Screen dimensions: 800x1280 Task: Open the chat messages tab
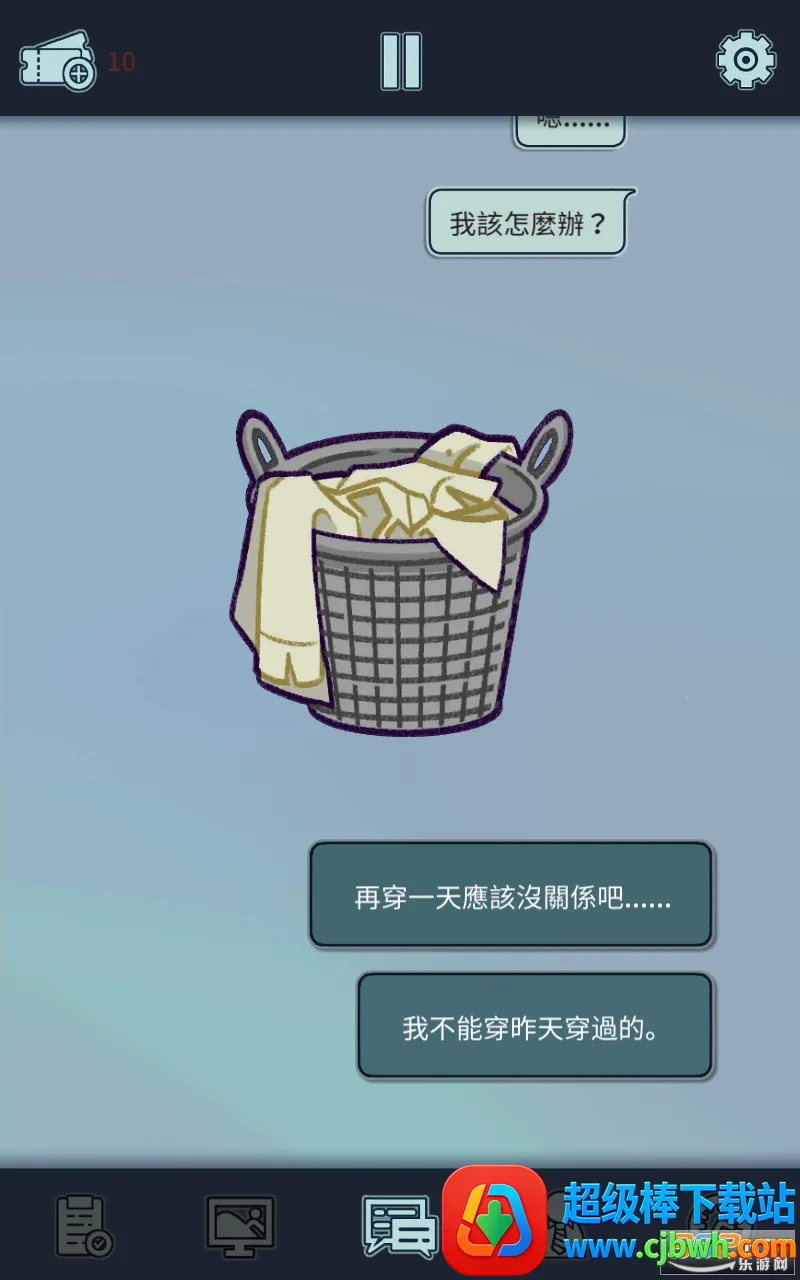pyautogui.click(x=398, y=1227)
